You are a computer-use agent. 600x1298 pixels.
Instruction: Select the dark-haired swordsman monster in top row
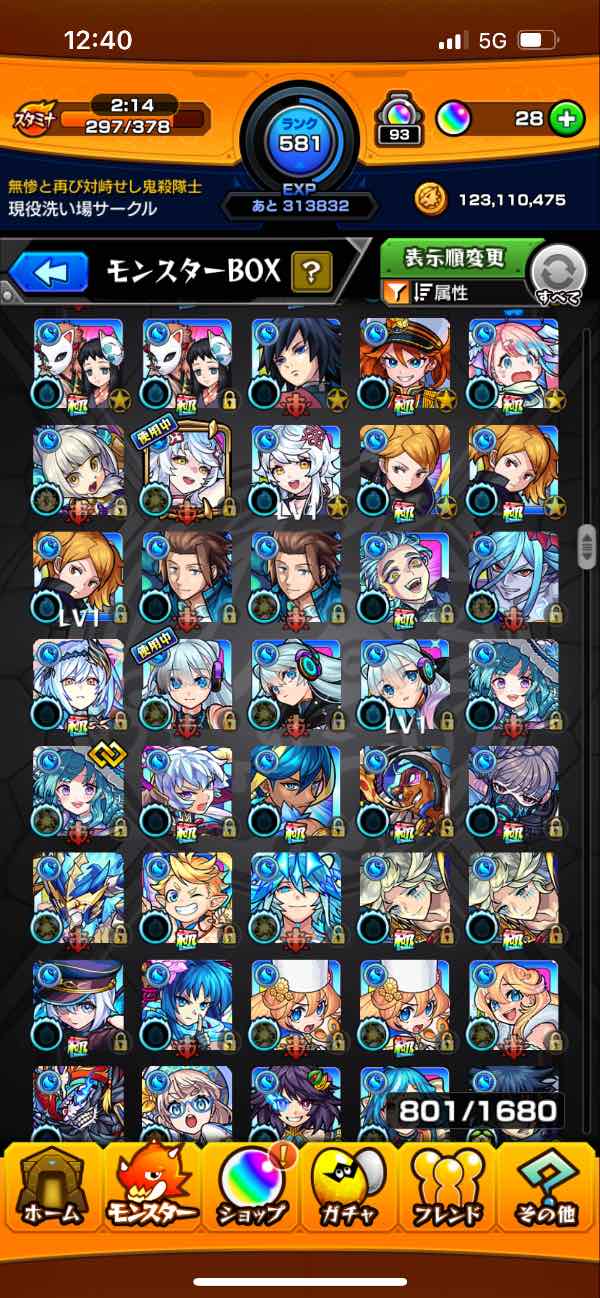(x=296, y=362)
